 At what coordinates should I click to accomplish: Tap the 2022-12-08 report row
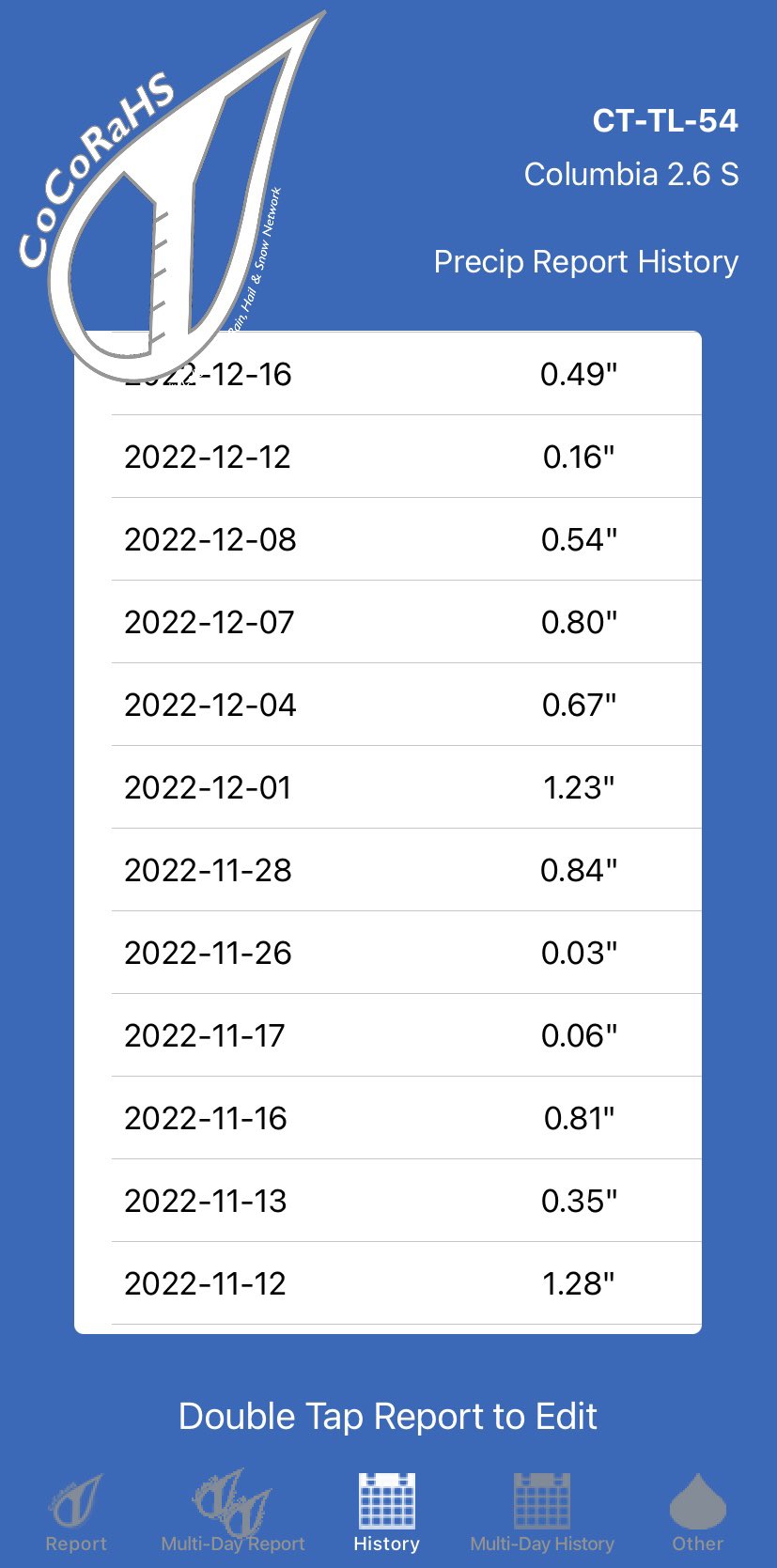388,539
